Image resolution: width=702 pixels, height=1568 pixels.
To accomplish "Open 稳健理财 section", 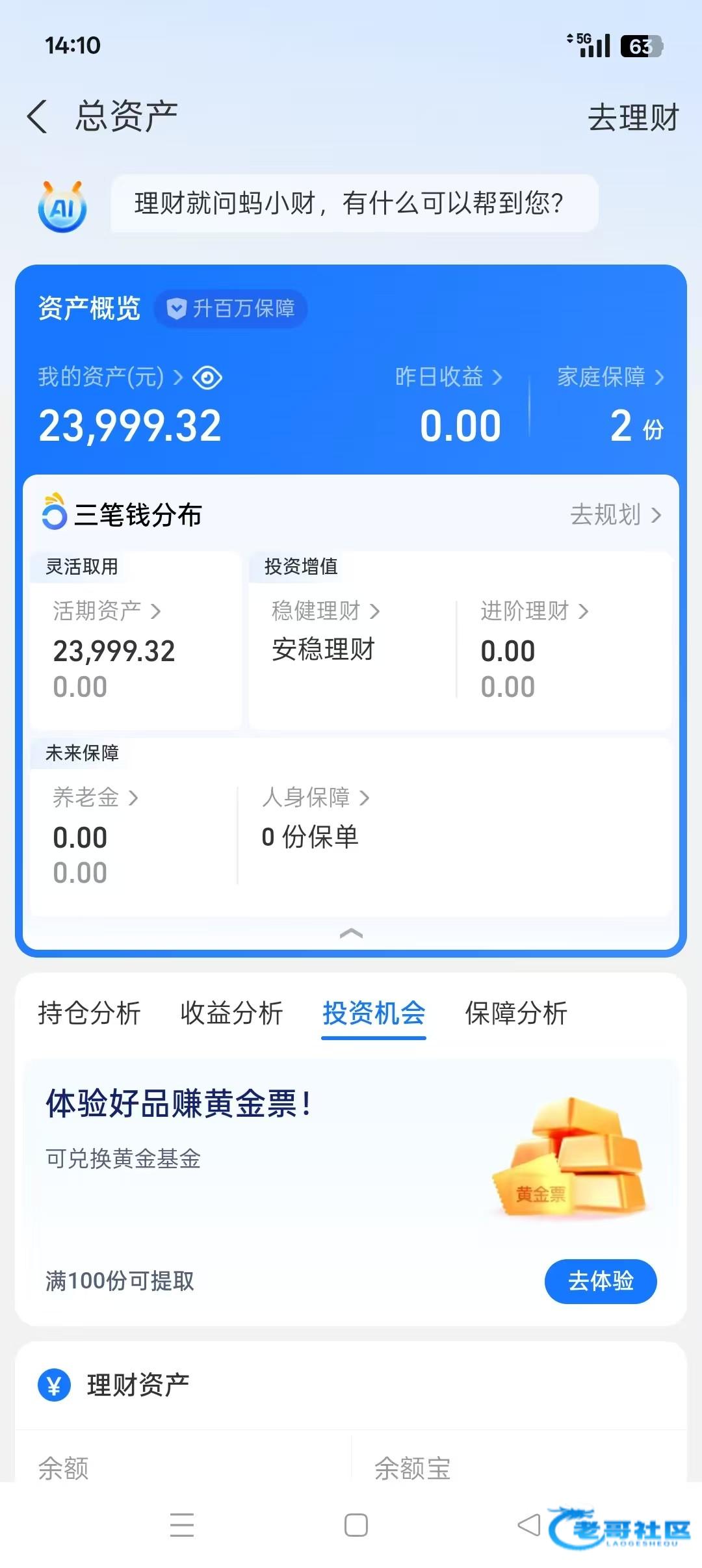I will [325, 611].
